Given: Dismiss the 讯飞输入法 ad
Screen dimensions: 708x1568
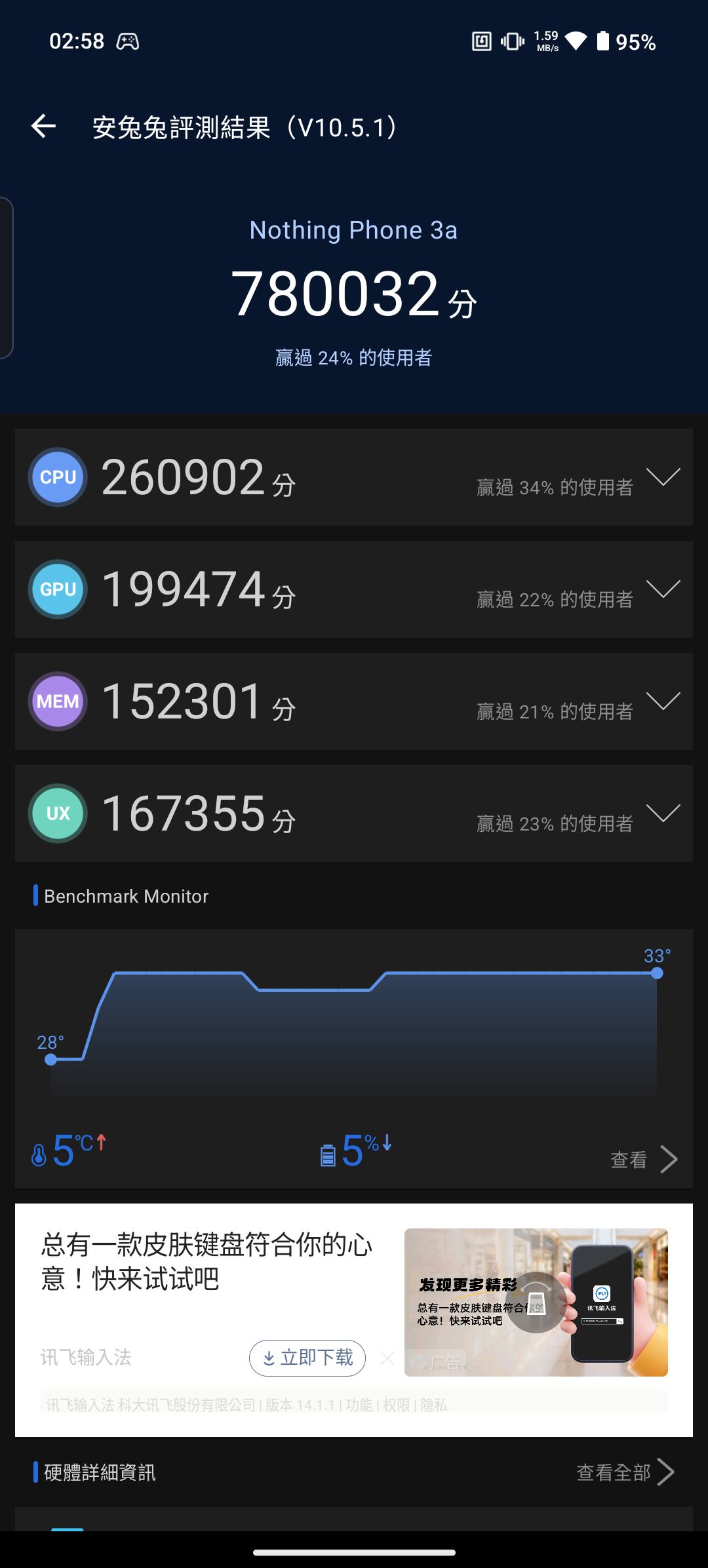Looking at the screenshot, I should click(x=387, y=1358).
